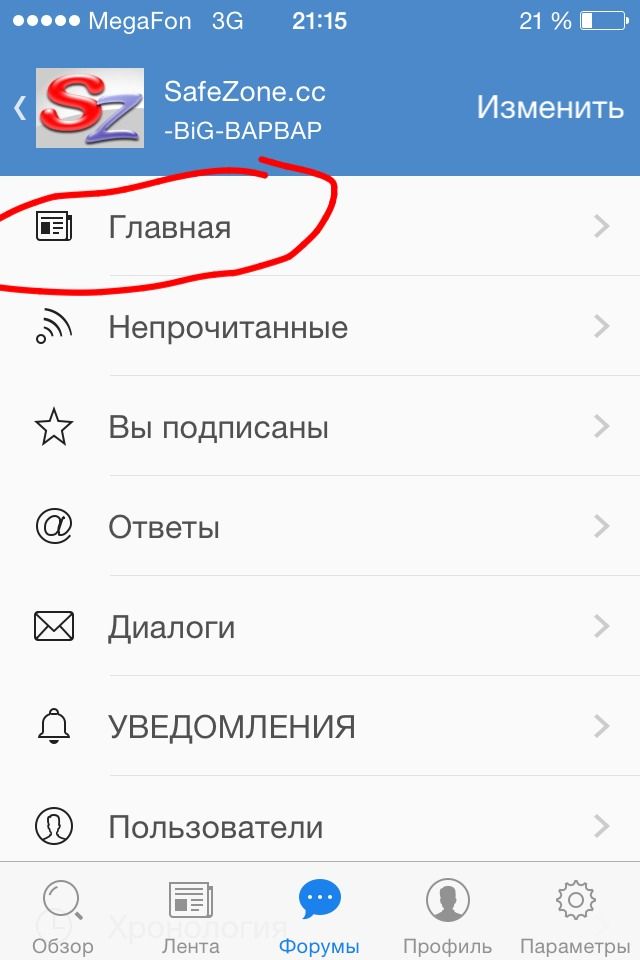Tap the Изменить button
Image resolution: width=640 pixels, height=960 pixels.
pos(550,108)
